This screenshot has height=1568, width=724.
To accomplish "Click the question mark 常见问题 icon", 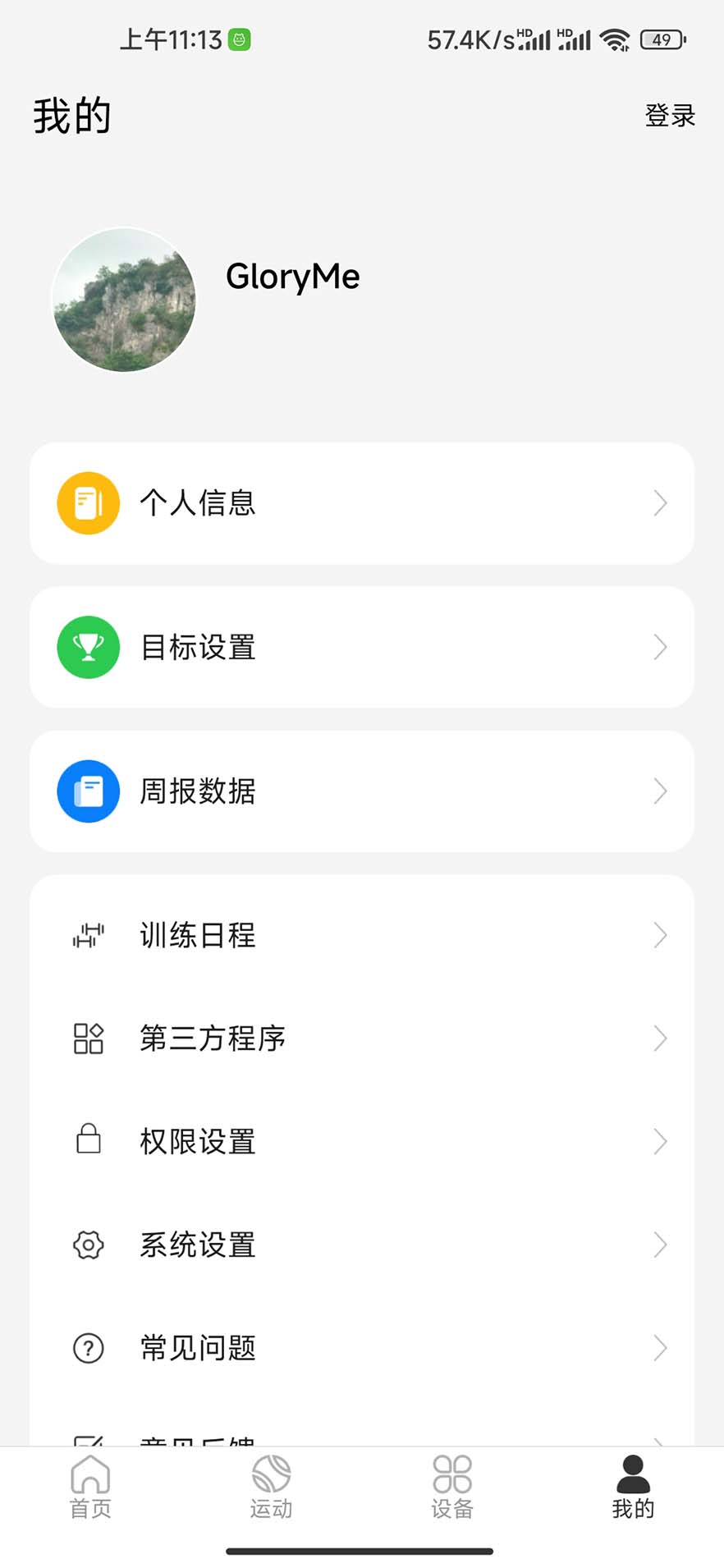I will pos(88,1347).
